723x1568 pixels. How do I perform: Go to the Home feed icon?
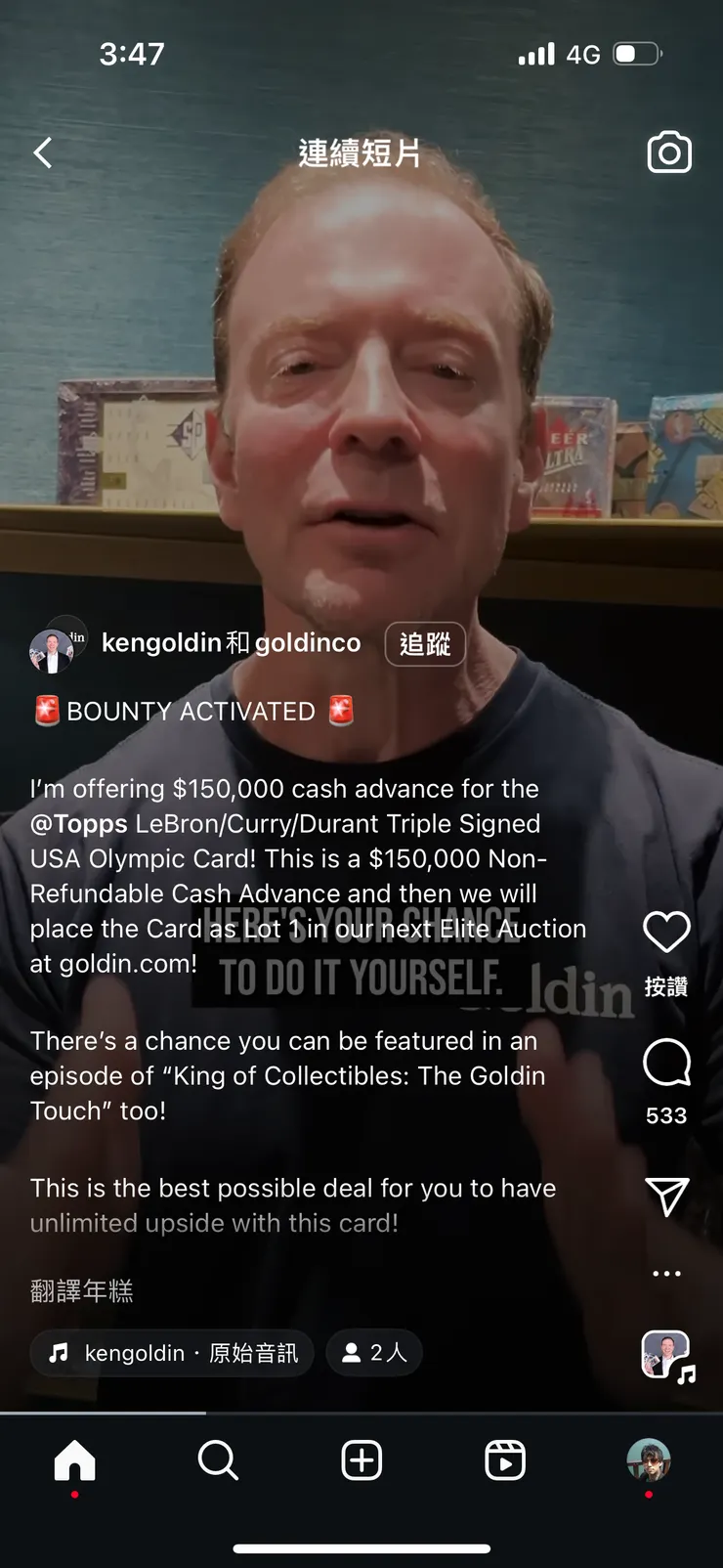(76, 1460)
